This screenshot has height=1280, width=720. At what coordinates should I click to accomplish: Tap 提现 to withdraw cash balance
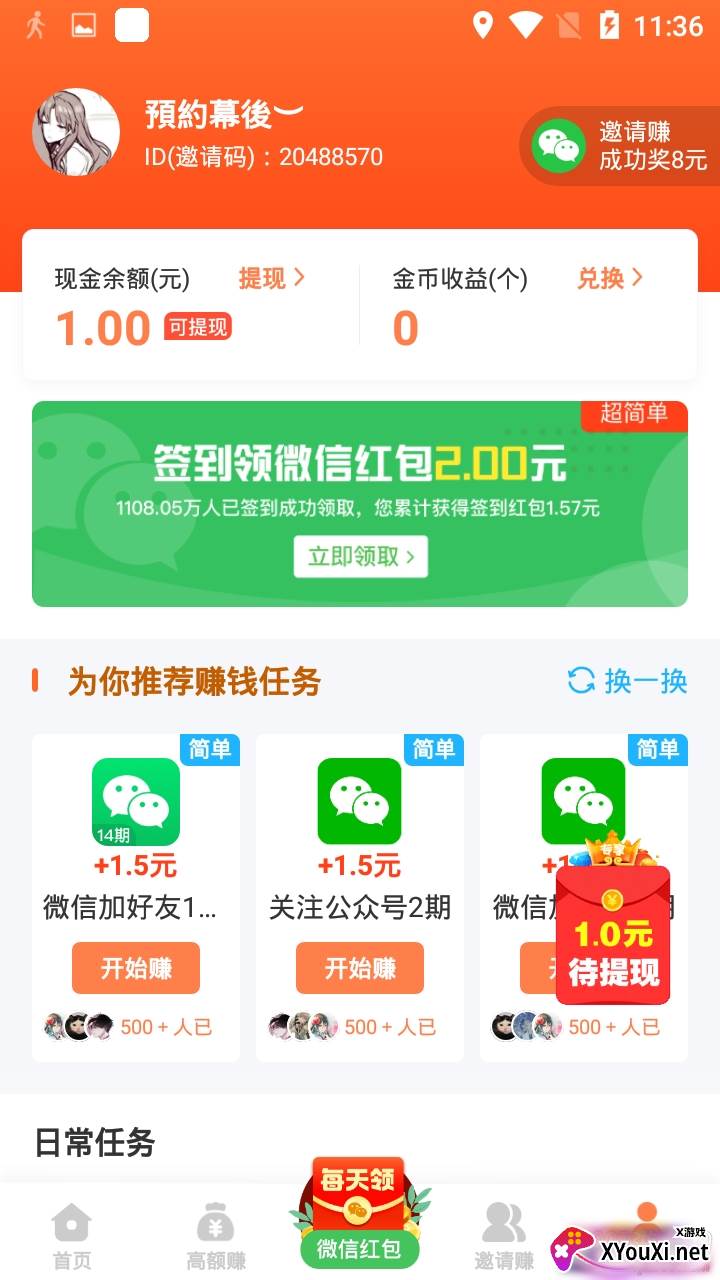pos(271,278)
